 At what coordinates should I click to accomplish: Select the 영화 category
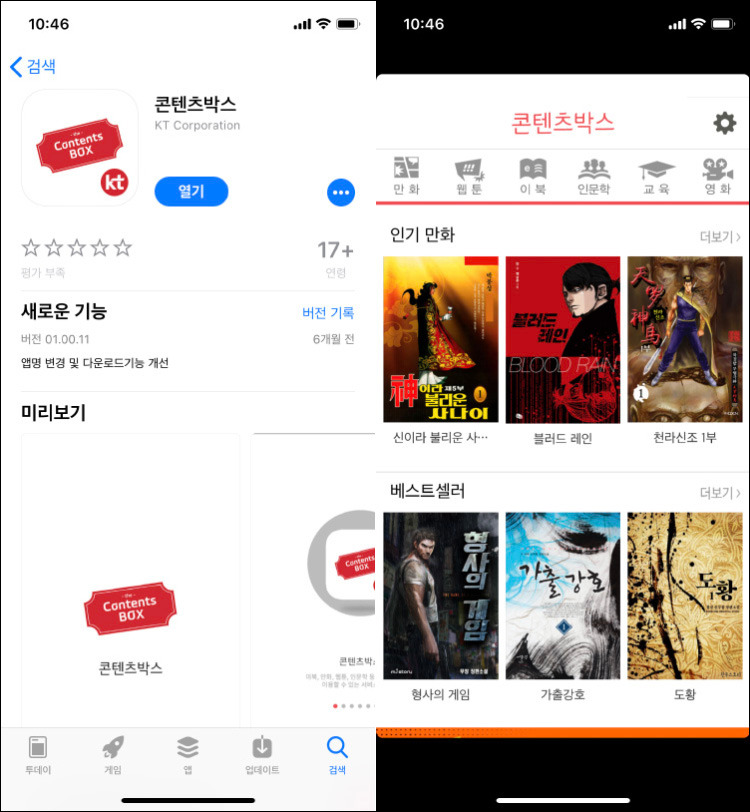[718, 176]
